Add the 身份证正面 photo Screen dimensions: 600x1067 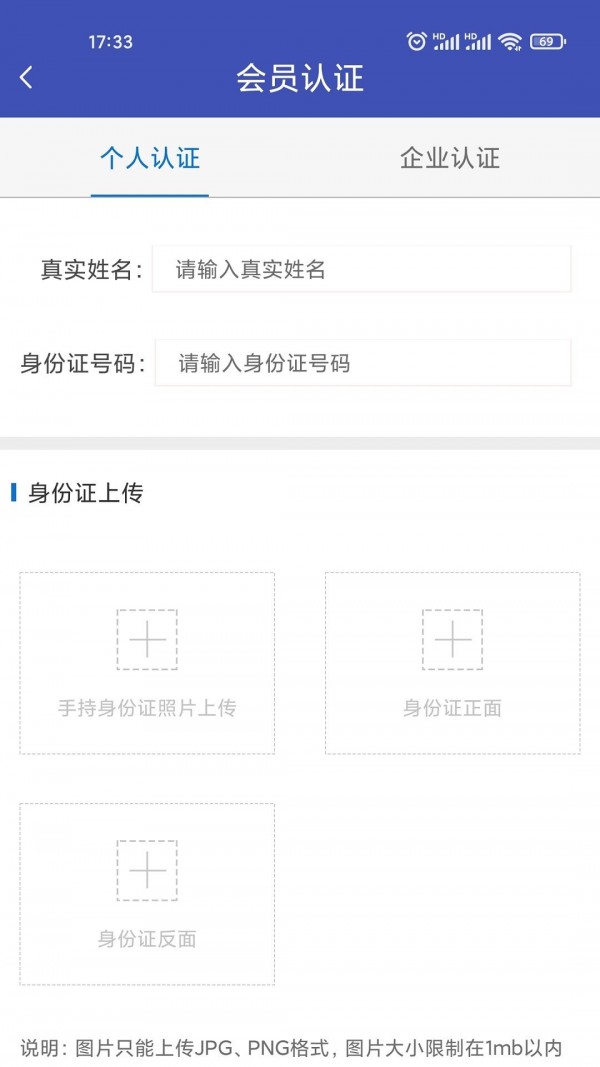[x=452, y=663]
